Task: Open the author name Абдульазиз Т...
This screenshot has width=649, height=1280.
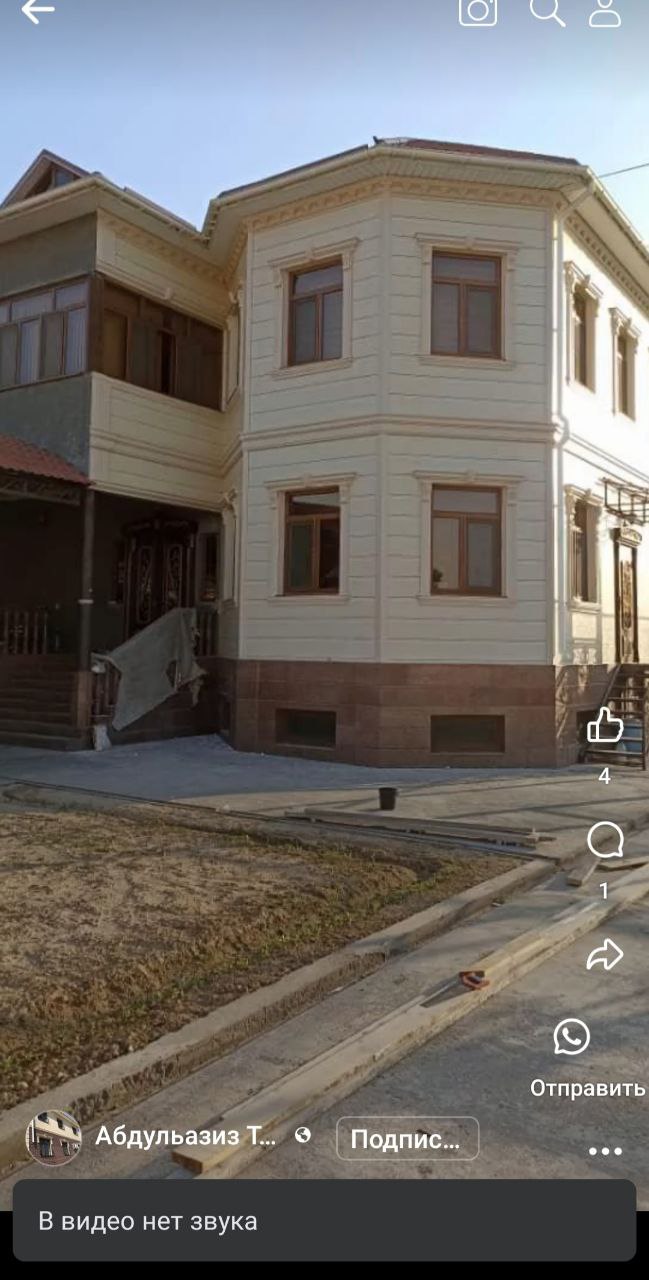Action: click(185, 1136)
